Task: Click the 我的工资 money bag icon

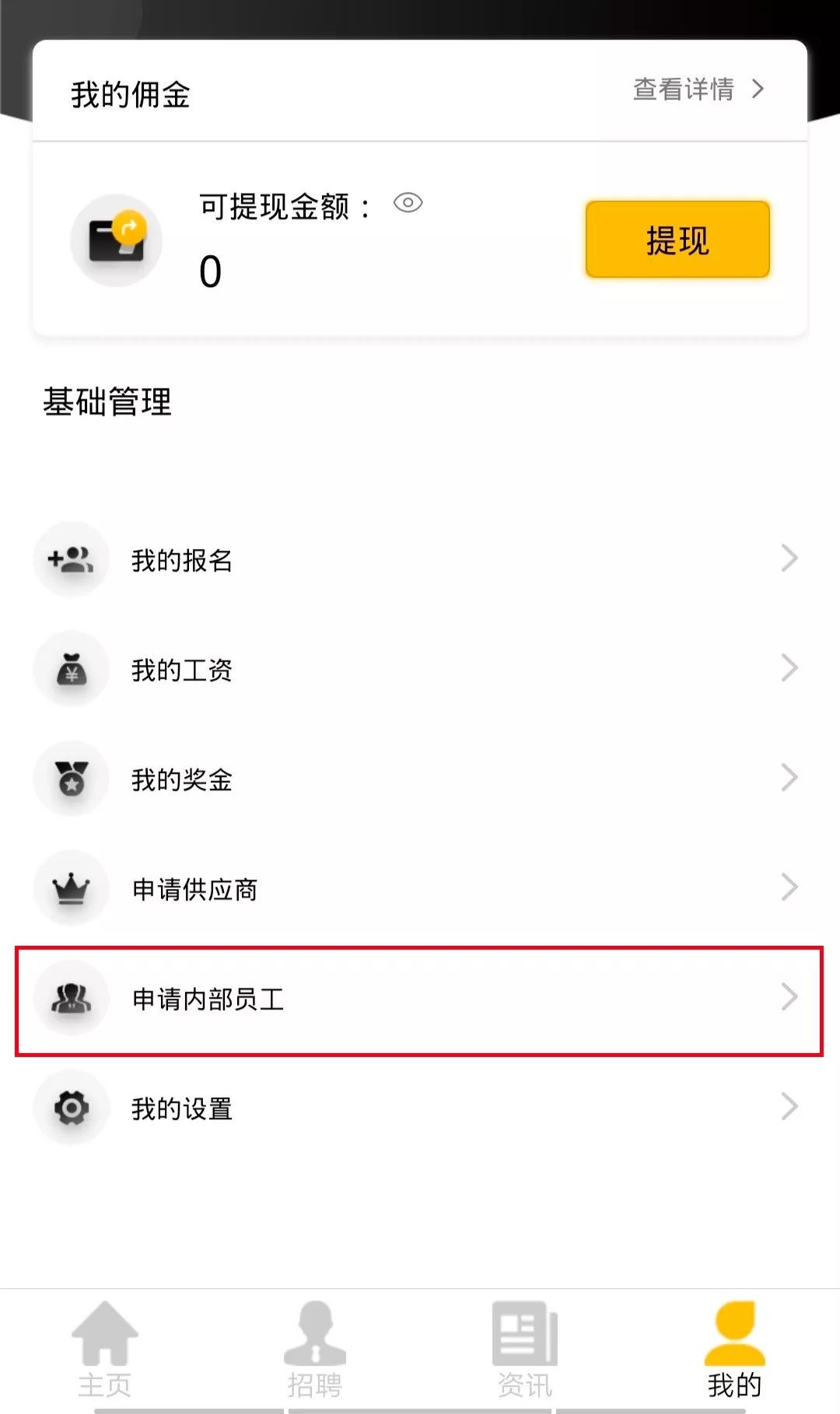Action: pos(71,668)
